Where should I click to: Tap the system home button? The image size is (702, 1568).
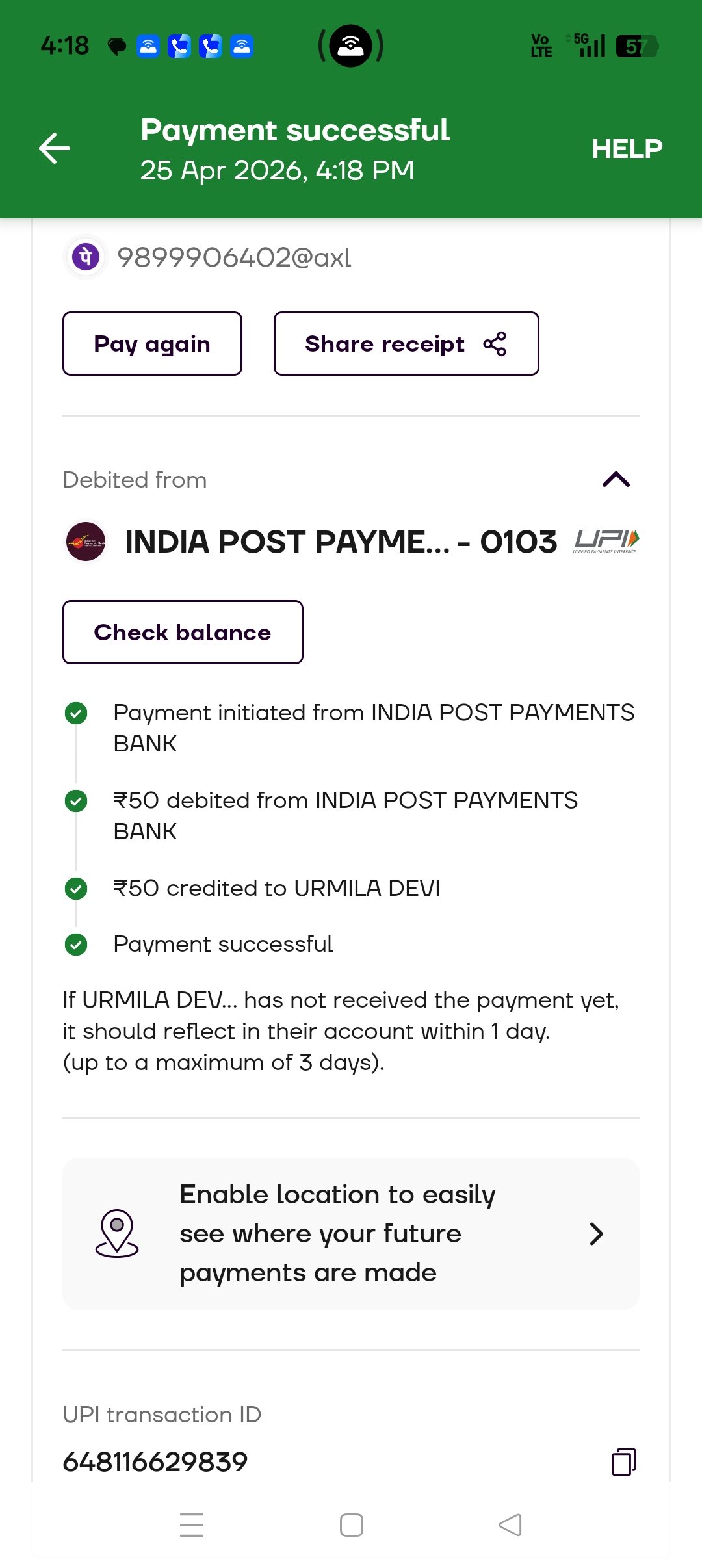[352, 1525]
